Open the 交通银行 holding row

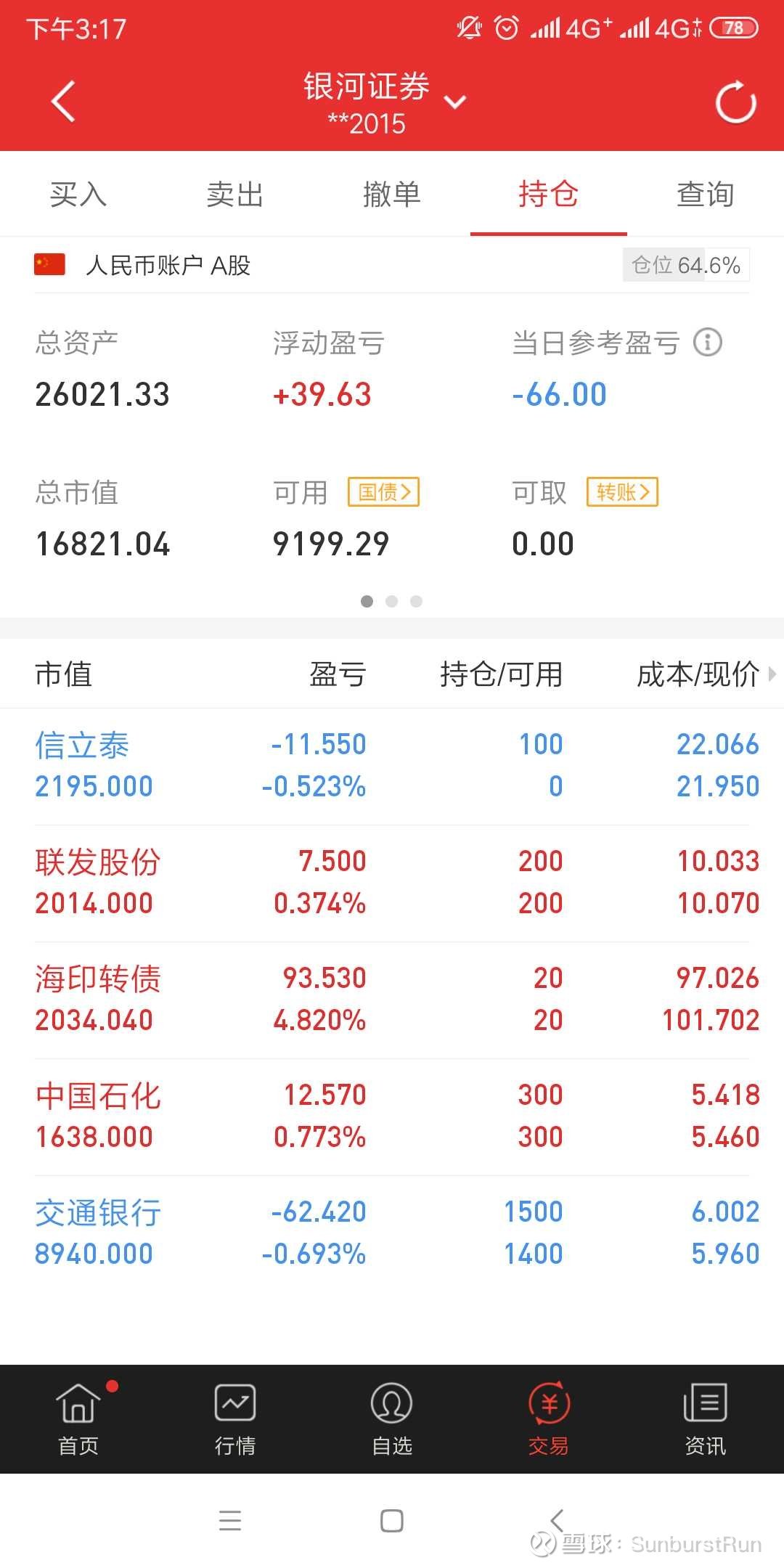pyautogui.click(x=392, y=1234)
